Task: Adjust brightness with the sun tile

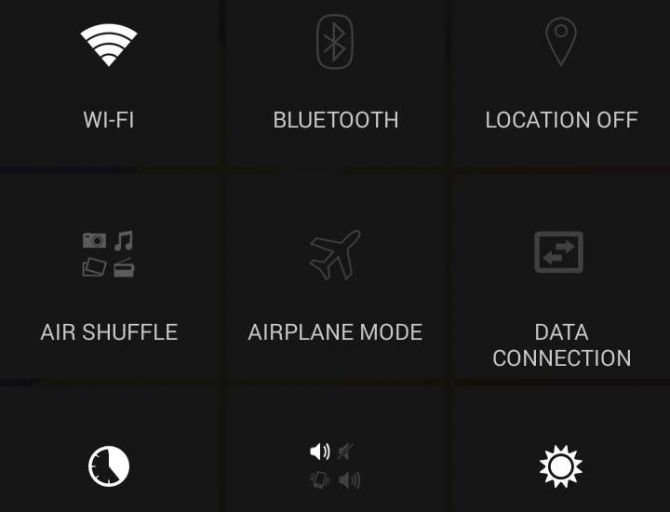Action: [560, 466]
